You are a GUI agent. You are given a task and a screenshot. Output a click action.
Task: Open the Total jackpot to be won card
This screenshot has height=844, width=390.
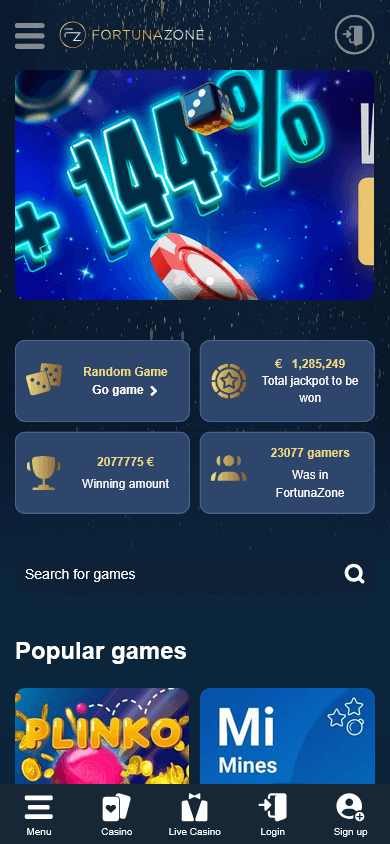point(287,381)
